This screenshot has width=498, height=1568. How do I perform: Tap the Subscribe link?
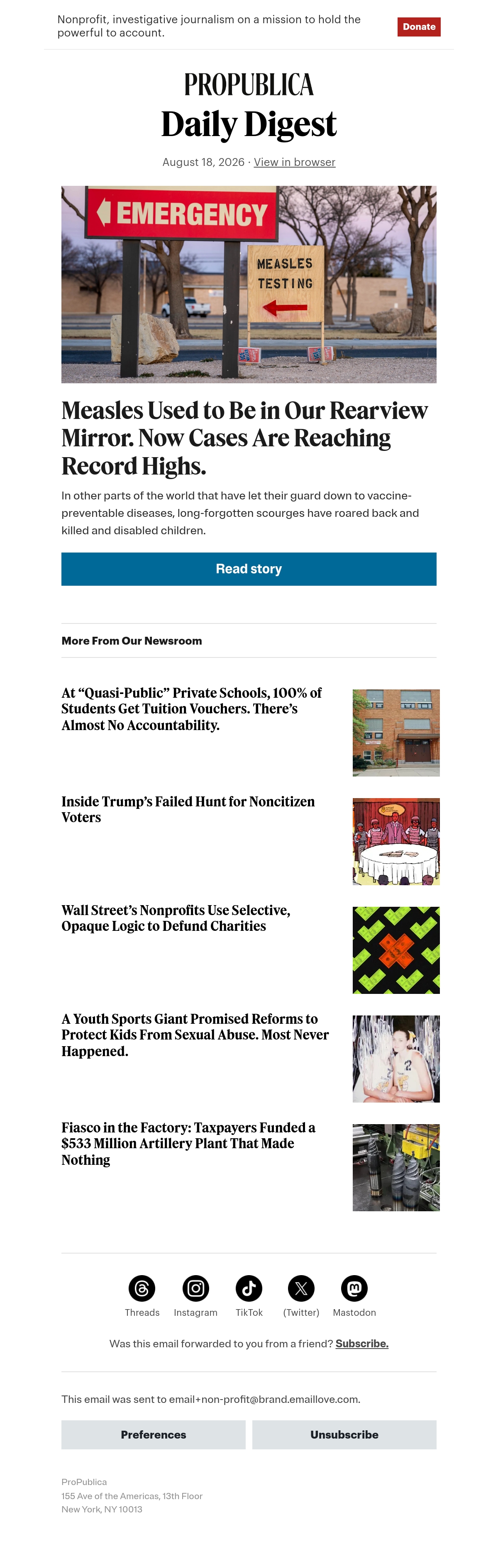click(x=361, y=1344)
